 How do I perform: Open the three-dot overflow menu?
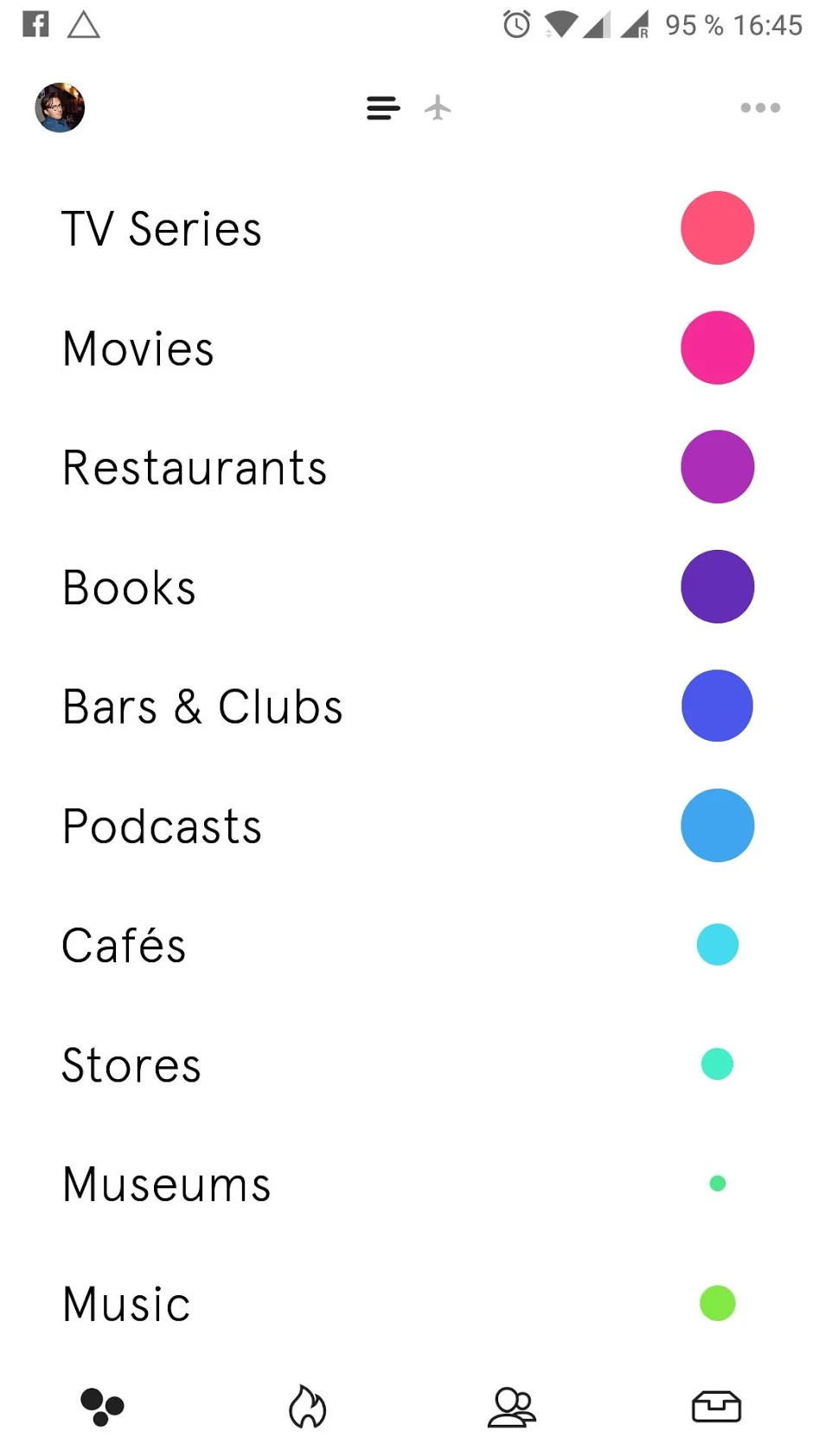point(759,107)
